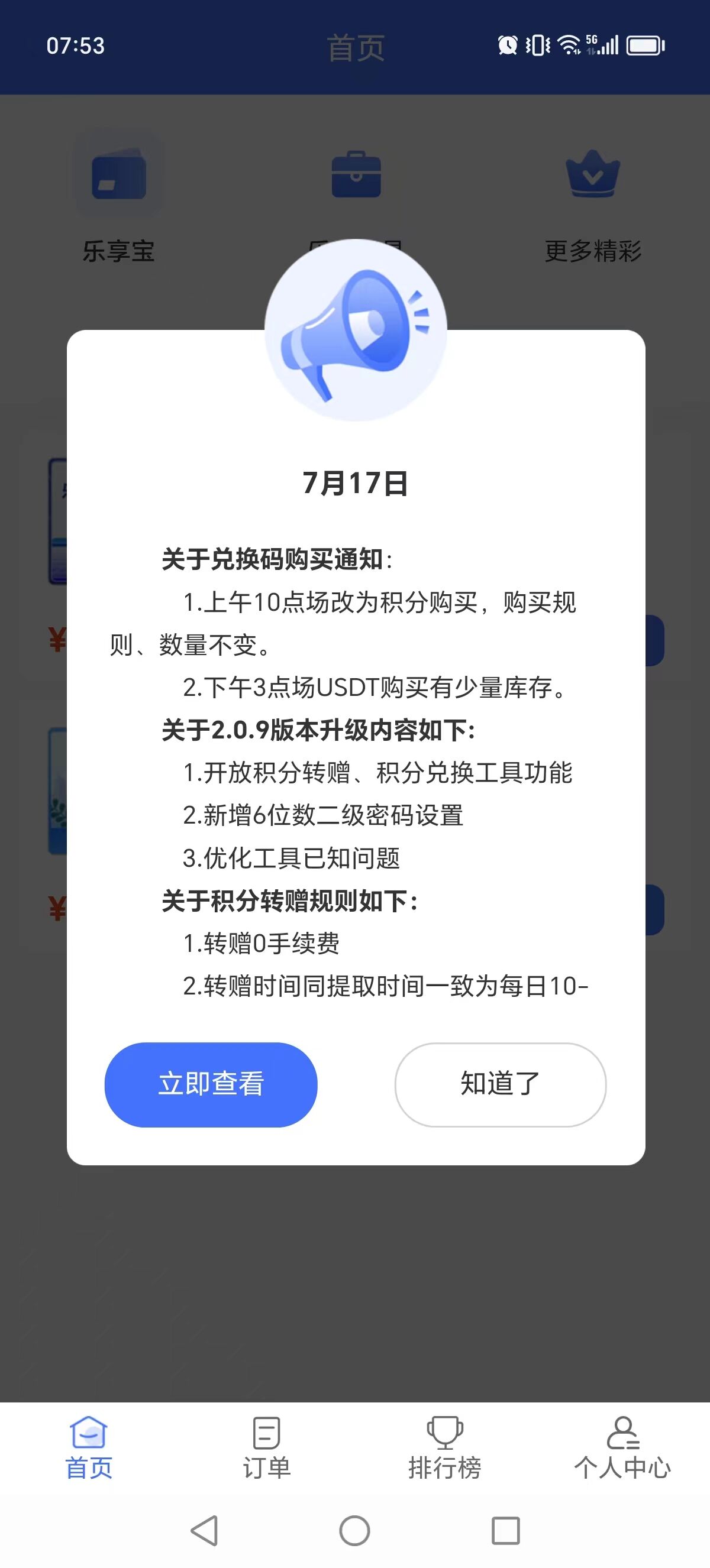Tap the system back button
The width and height of the screenshot is (710, 1568).
[205, 1530]
